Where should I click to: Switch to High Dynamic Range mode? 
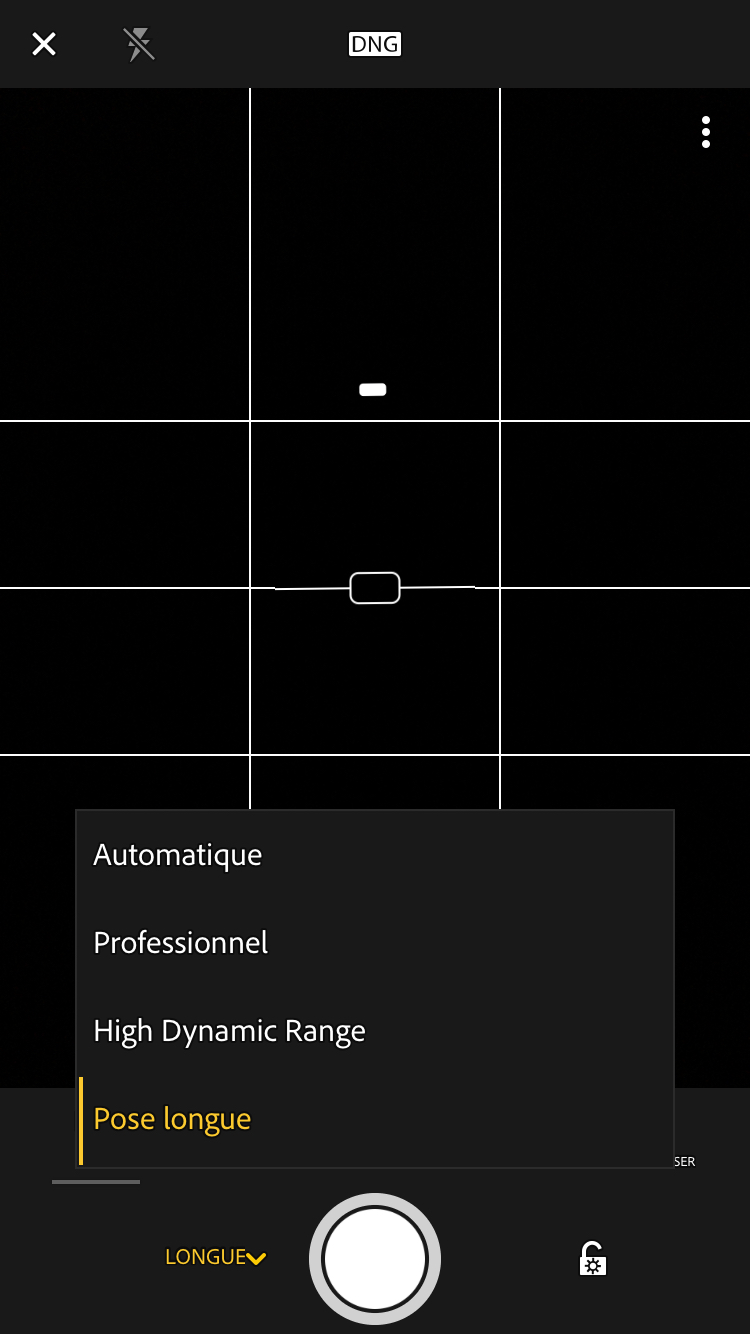(375, 1031)
